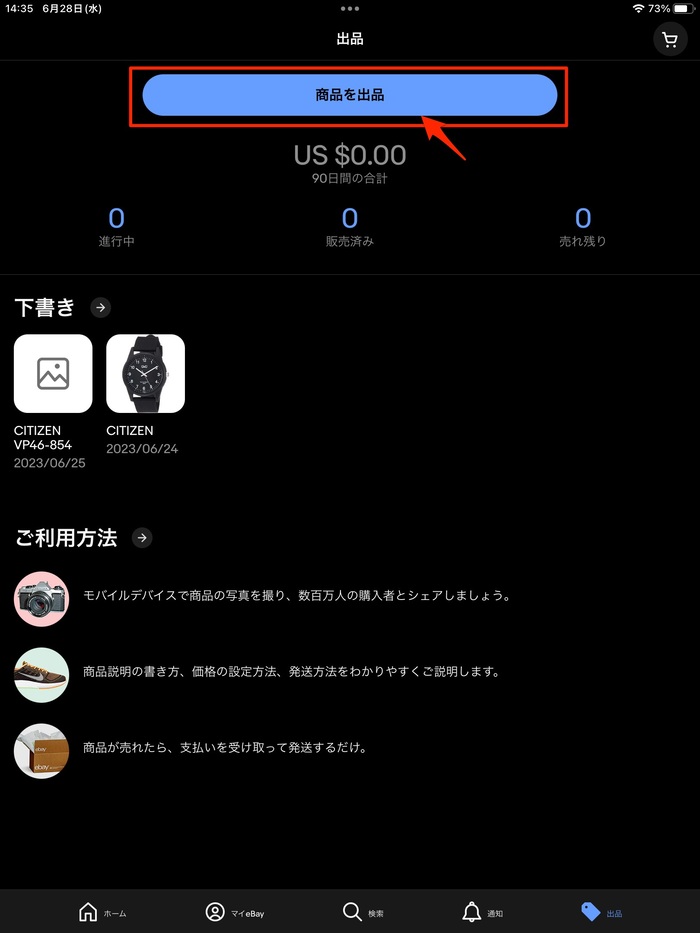
Task: View the 進行中 listings count
Action: click(x=116, y=226)
